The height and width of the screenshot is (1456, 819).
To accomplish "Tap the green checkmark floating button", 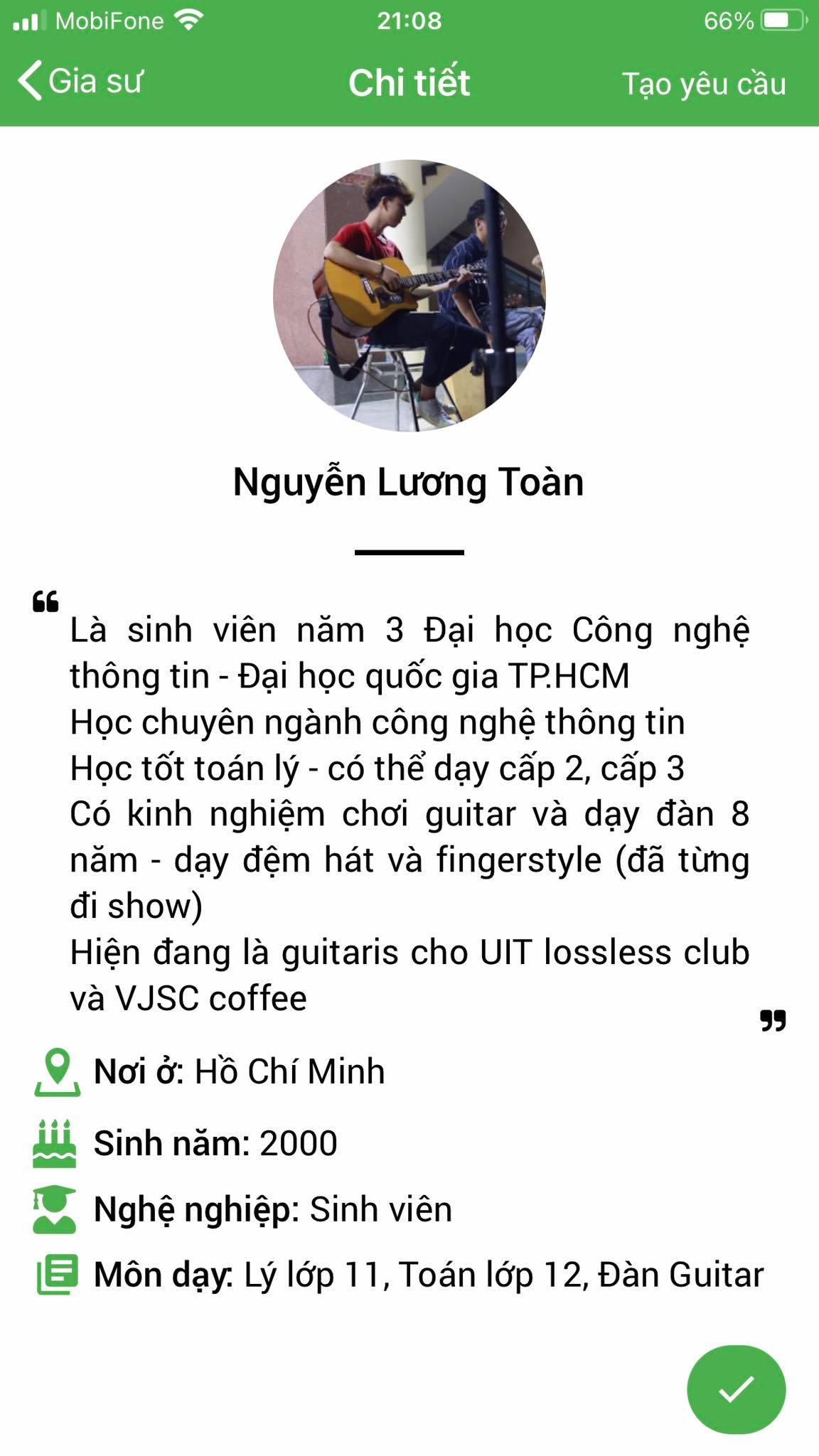I will tap(736, 1389).
